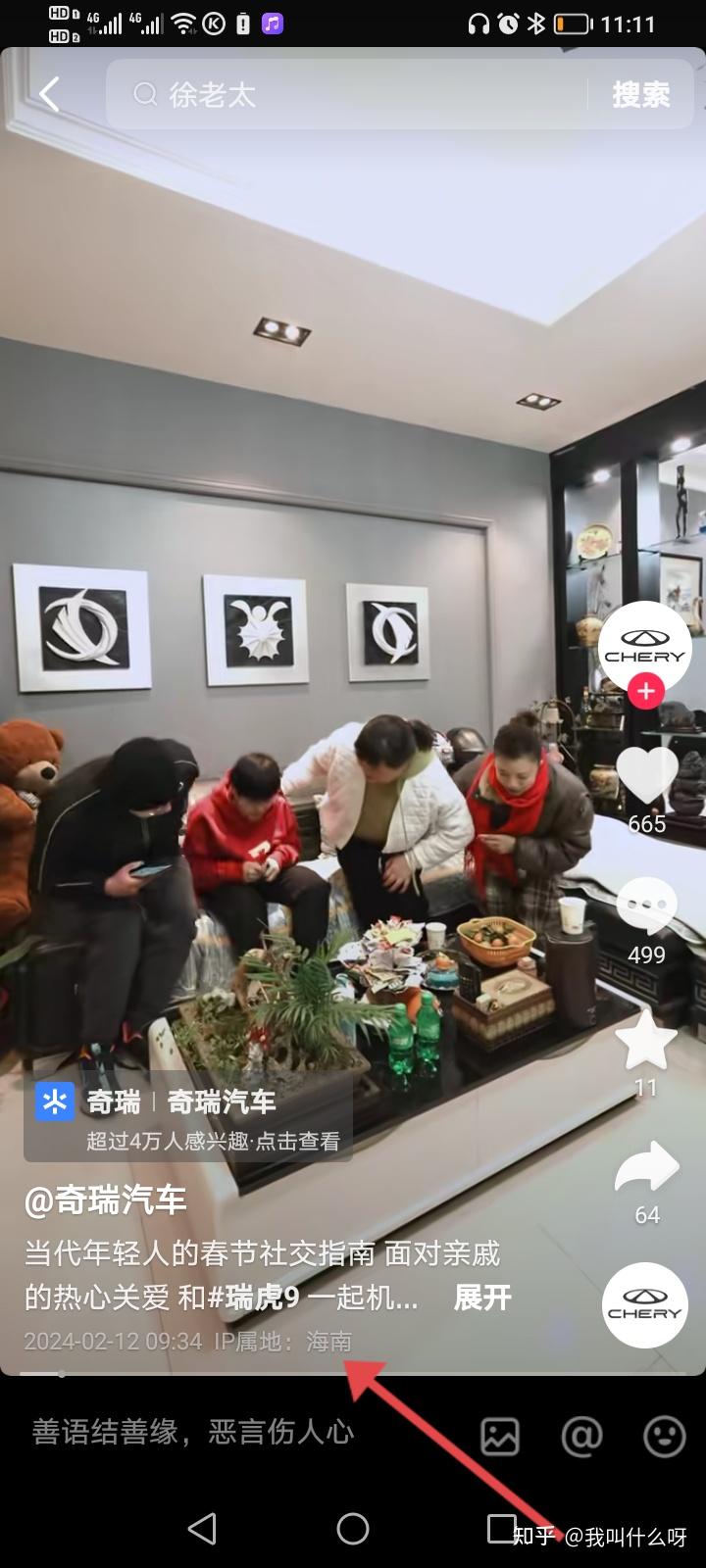Image resolution: width=706 pixels, height=1568 pixels.
Task: Open the comments with 499 count
Action: [x=646, y=906]
